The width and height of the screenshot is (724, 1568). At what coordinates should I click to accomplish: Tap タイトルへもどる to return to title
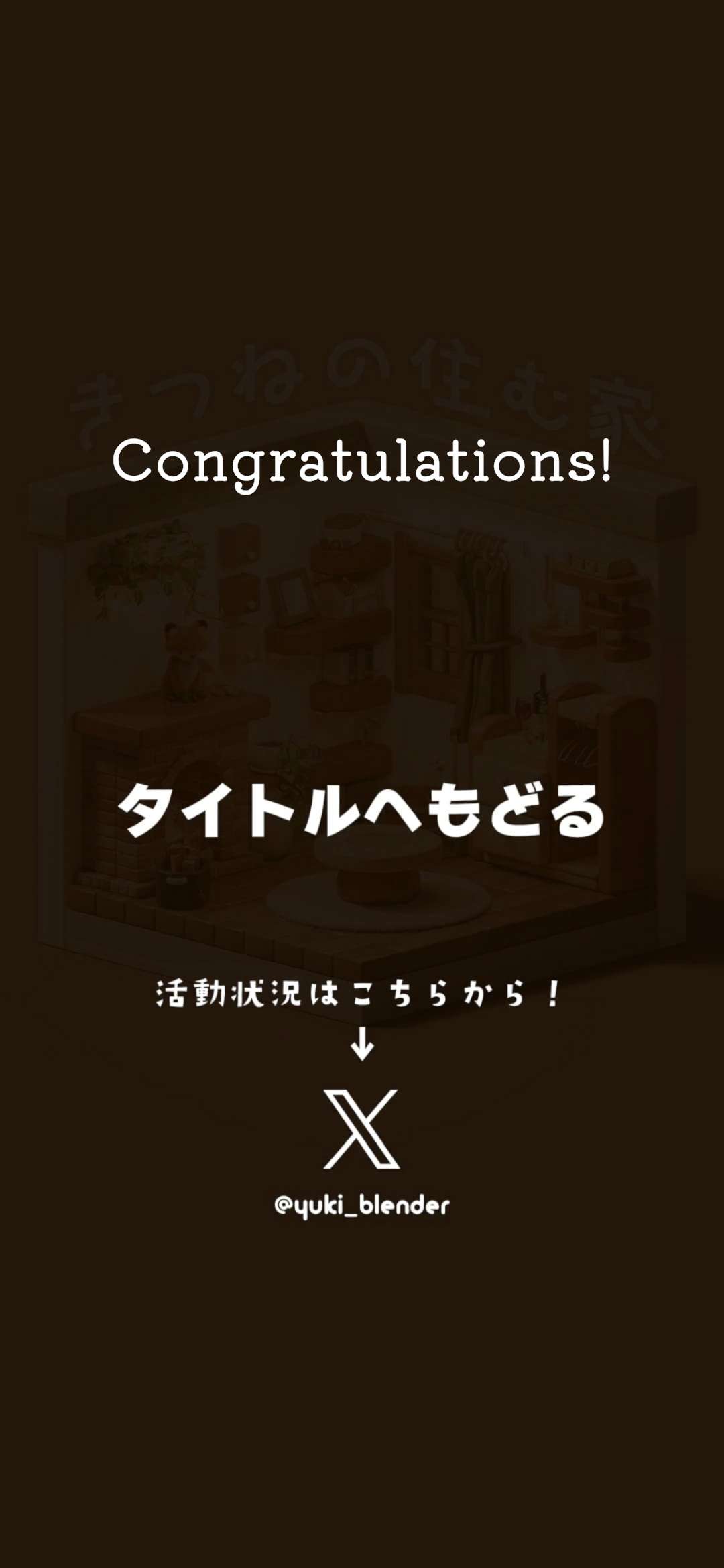point(361,811)
